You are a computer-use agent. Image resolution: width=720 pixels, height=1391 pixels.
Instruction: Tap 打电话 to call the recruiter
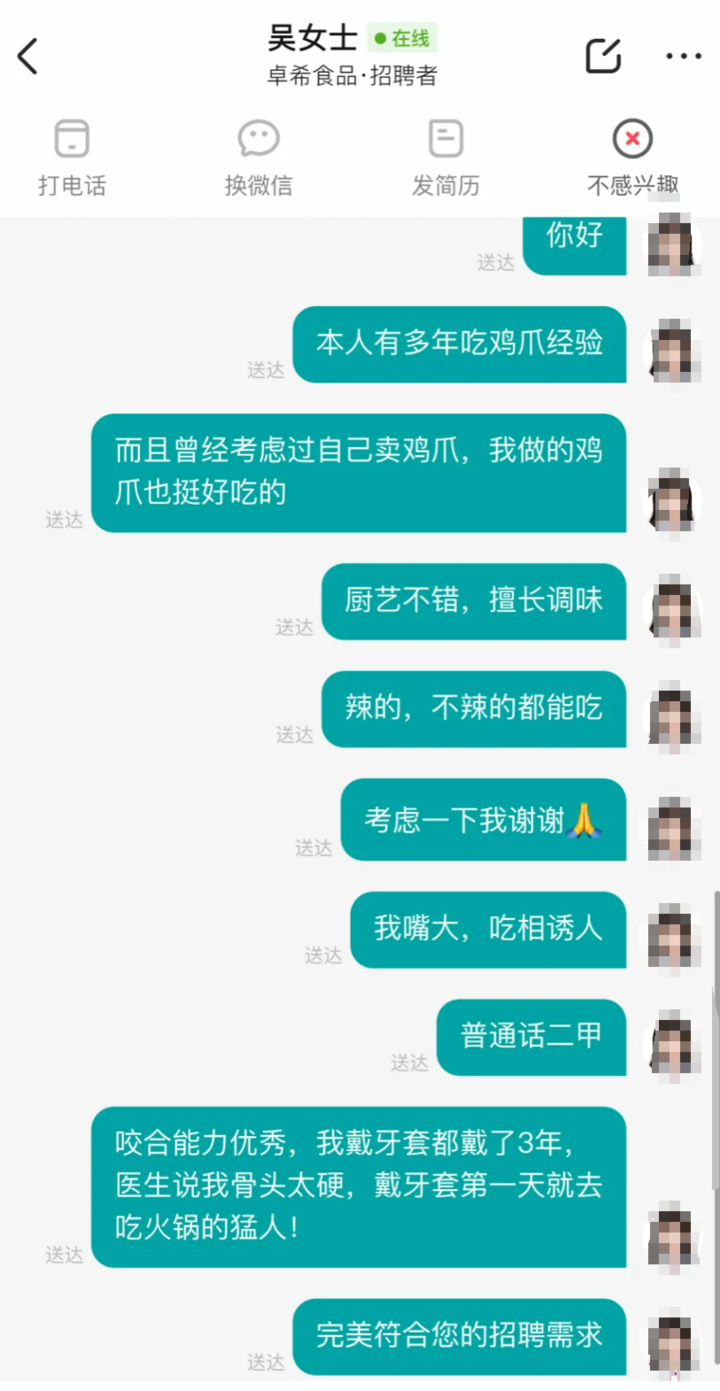click(72, 158)
